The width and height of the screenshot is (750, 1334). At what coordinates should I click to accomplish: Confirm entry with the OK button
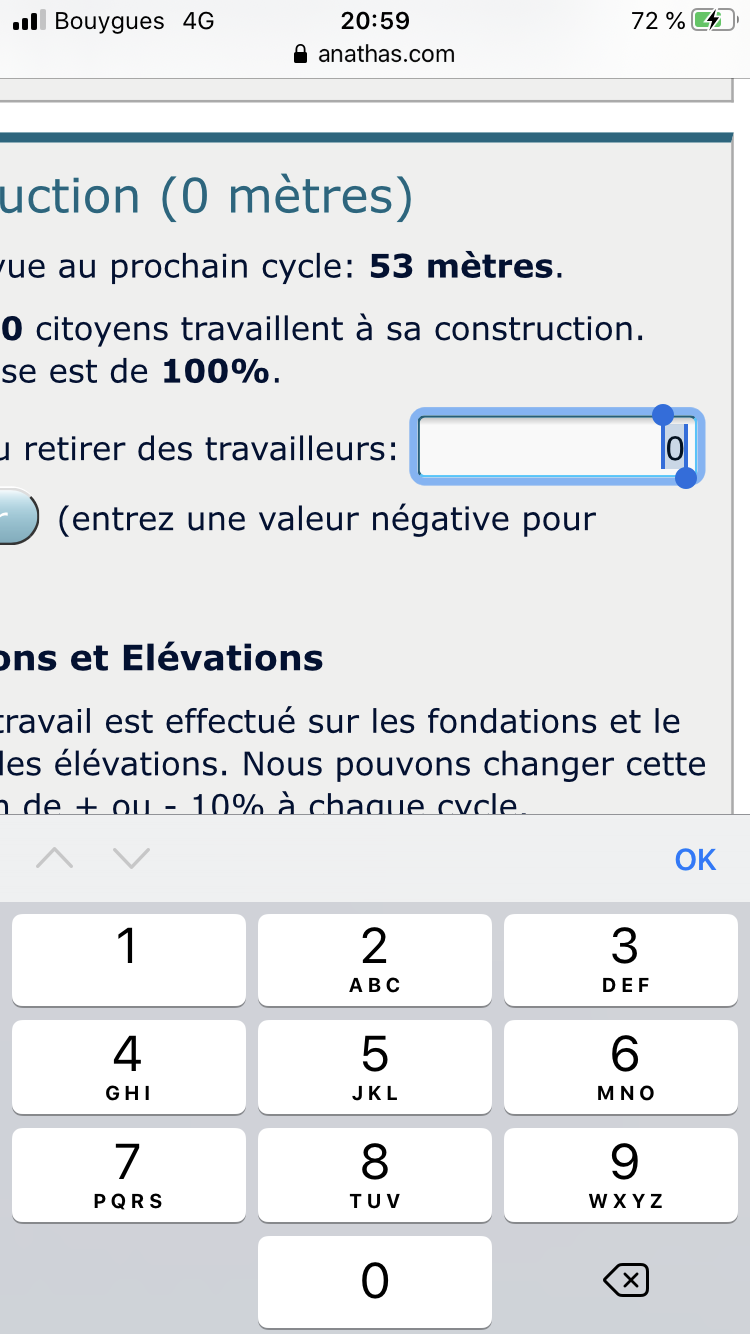pos(695,859)
